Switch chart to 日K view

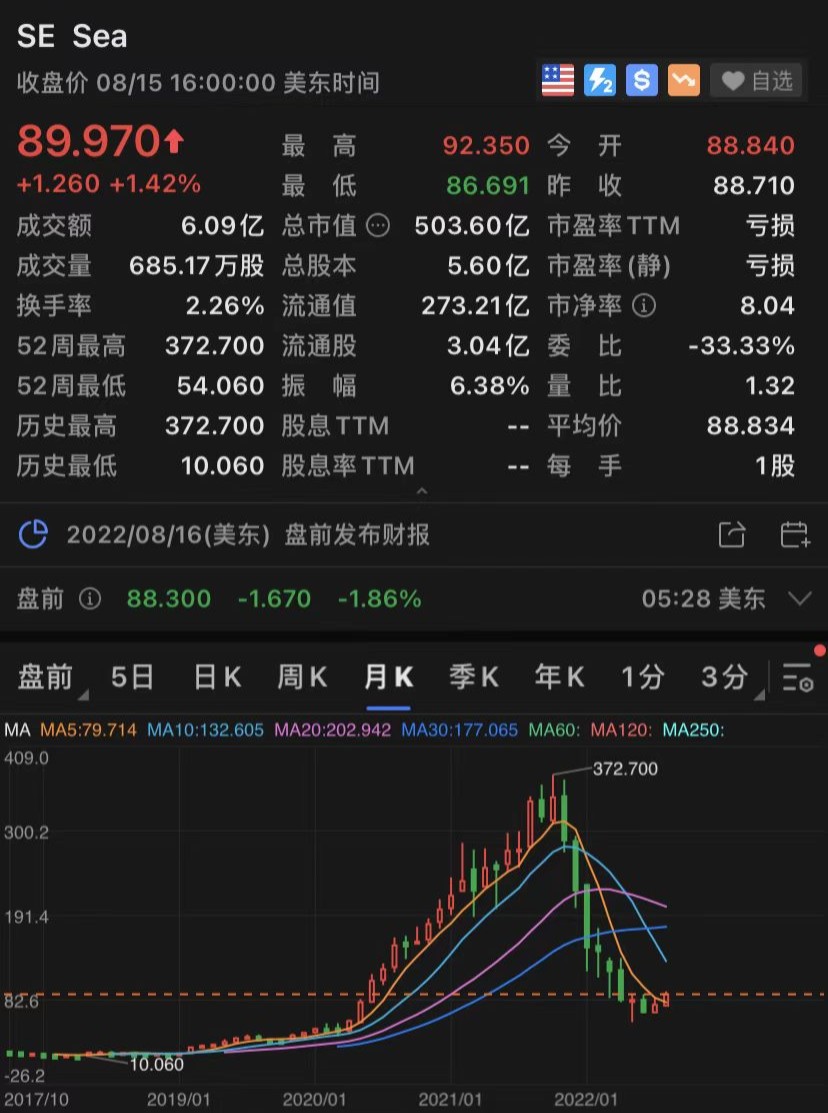(217, 678)
